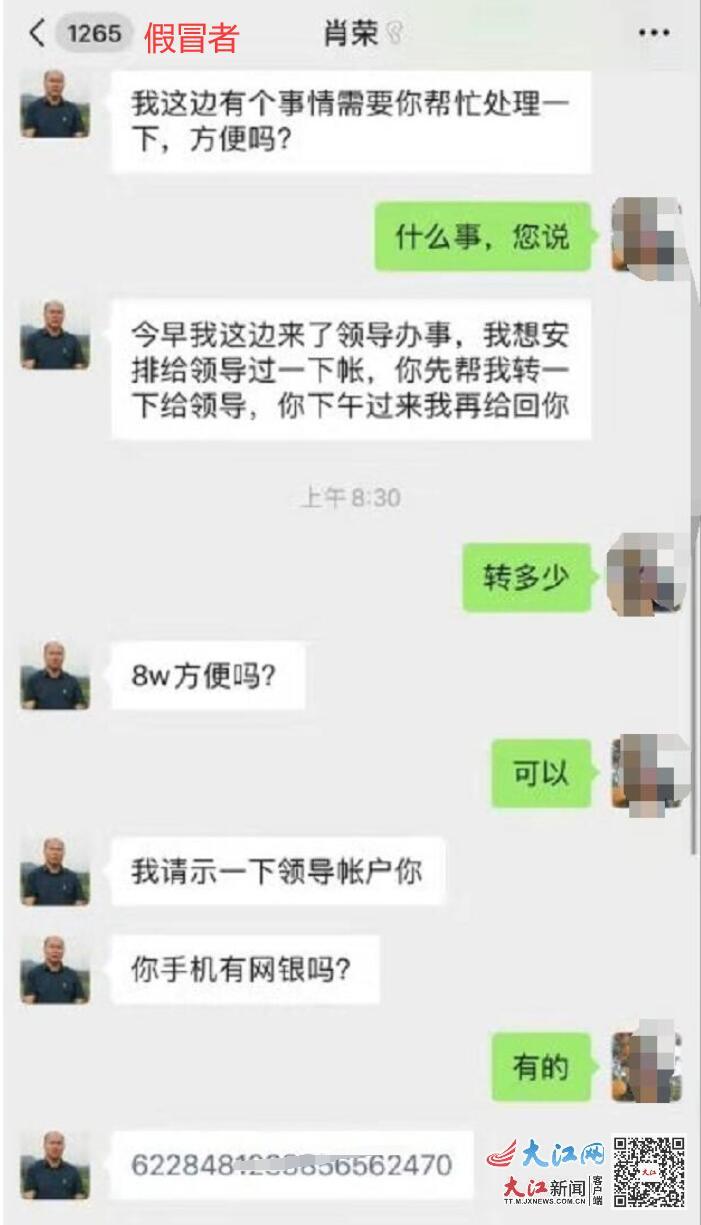Tap avatar beside "你手机有网银吗?" message
The height and width of the screenshot is (1225, 701).
(55, 969)
